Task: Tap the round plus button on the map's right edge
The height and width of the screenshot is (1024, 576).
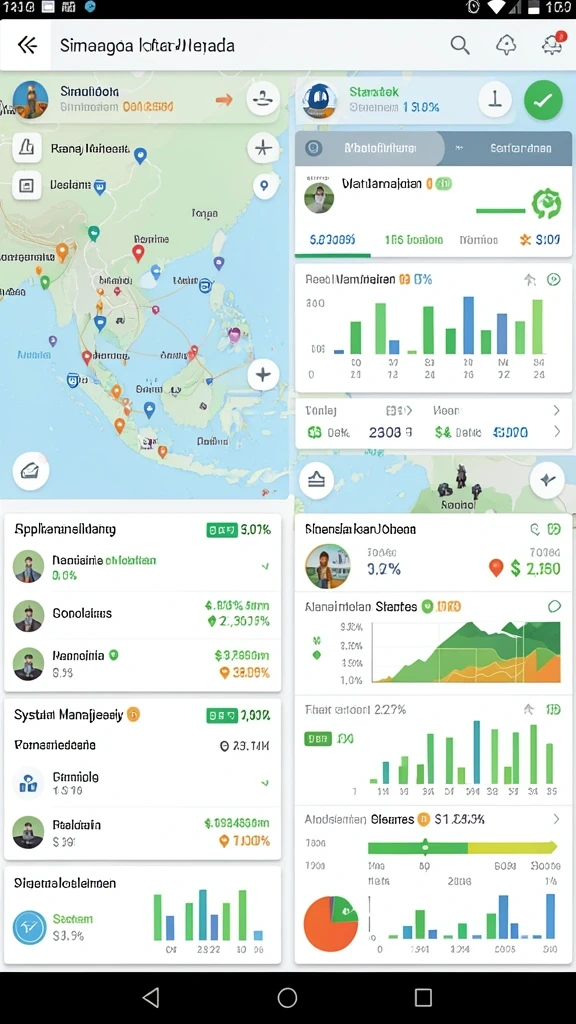Action: 263,375
